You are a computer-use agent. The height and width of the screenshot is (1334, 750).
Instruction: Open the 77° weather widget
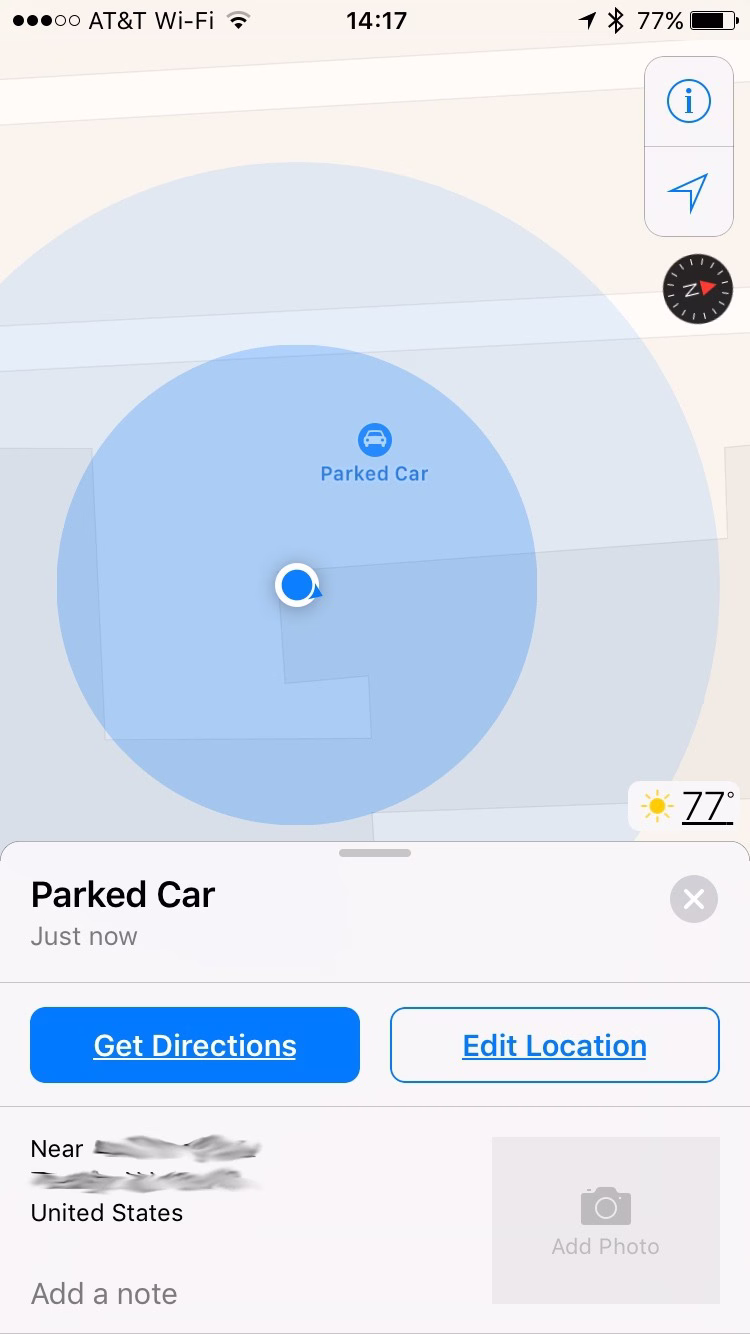click(685, 806)
